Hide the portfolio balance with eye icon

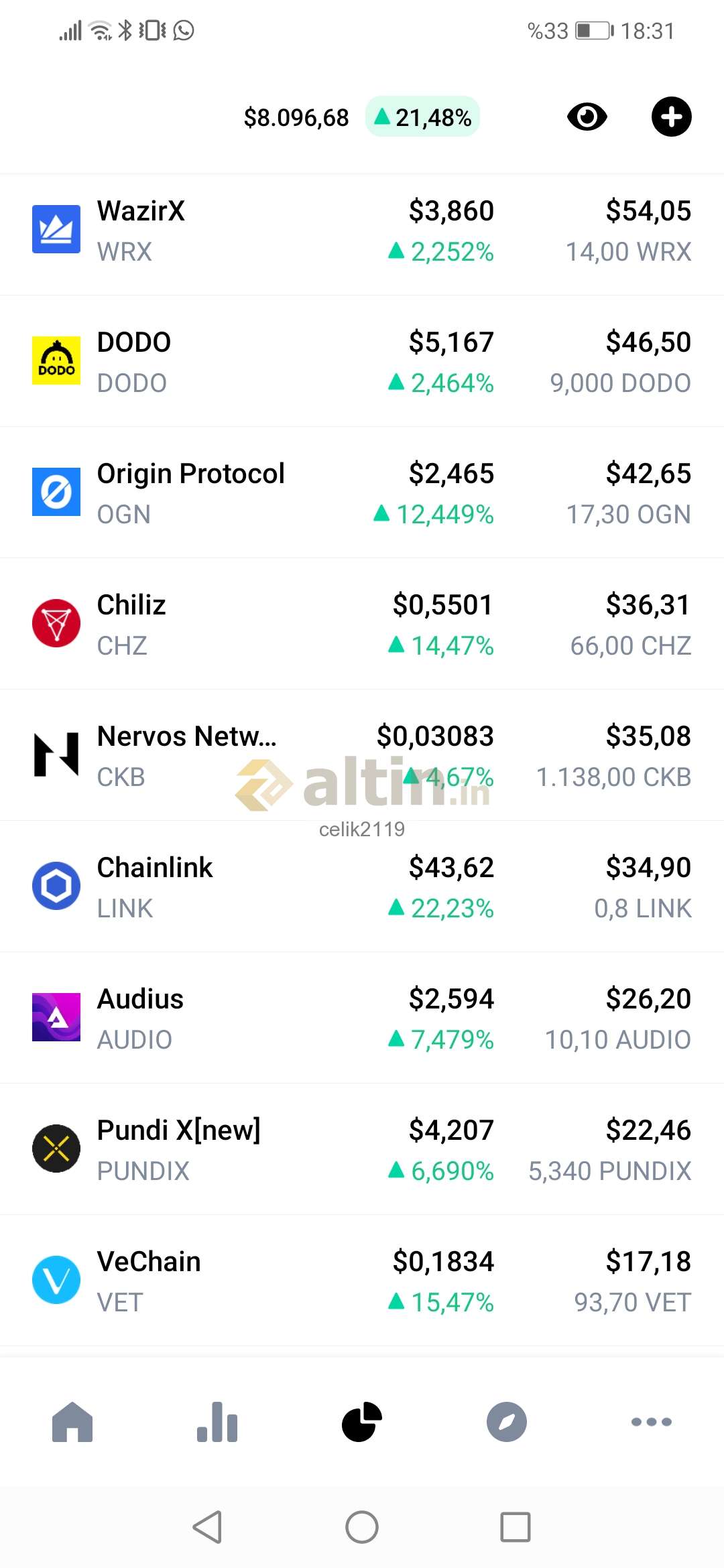click(x=587, y=117)
